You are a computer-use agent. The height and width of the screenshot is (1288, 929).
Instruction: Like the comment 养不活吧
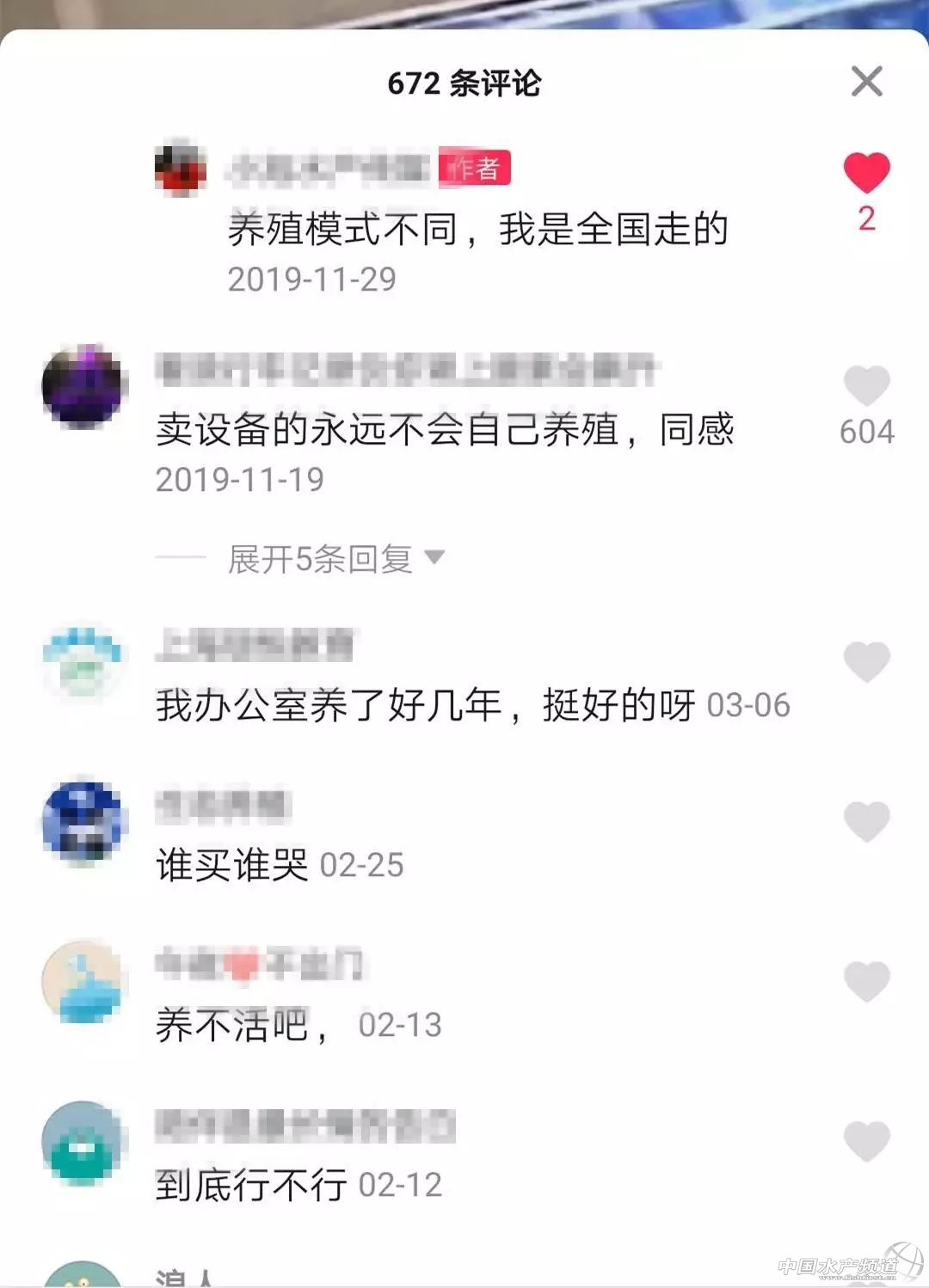click(866, 981)
